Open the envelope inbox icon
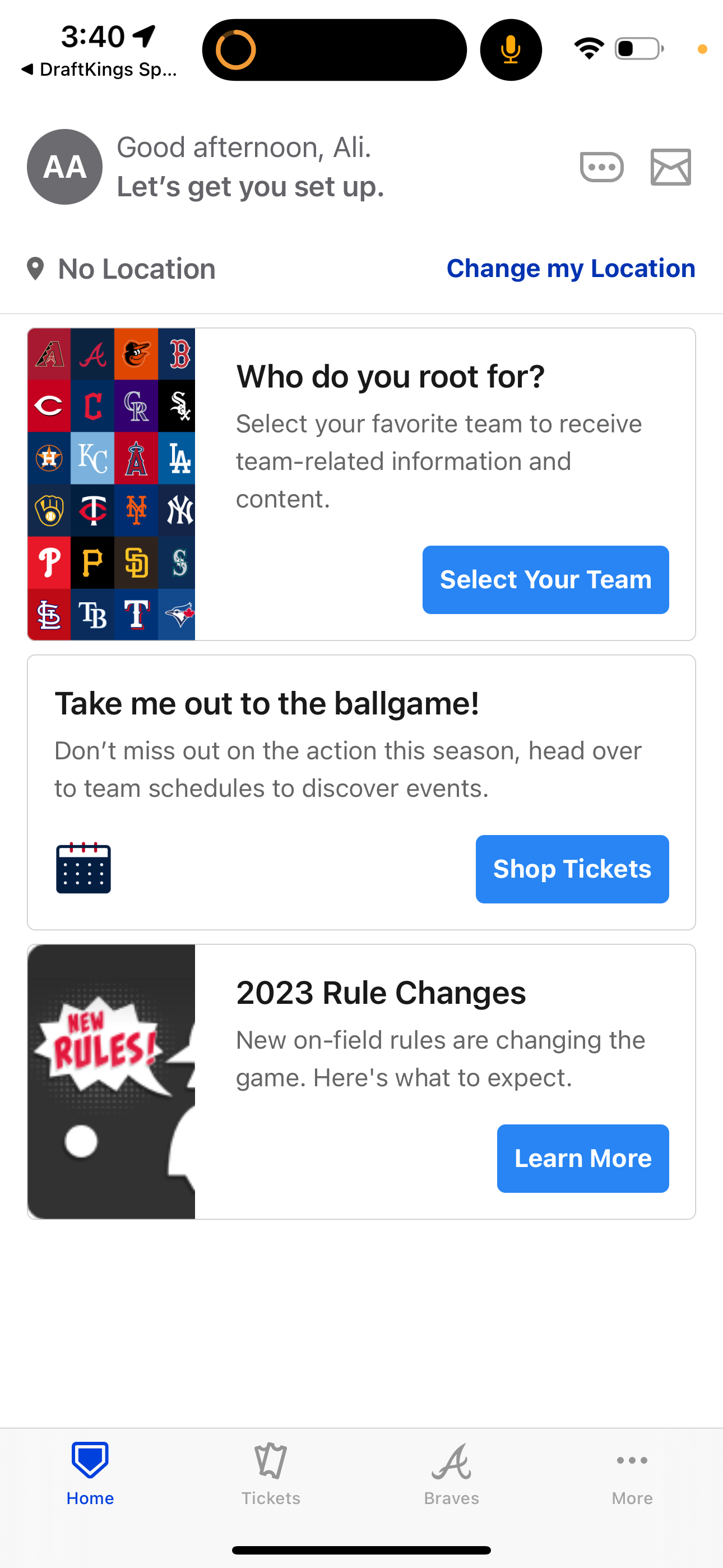The image size is (723, 1568). (x=671, y=167)
